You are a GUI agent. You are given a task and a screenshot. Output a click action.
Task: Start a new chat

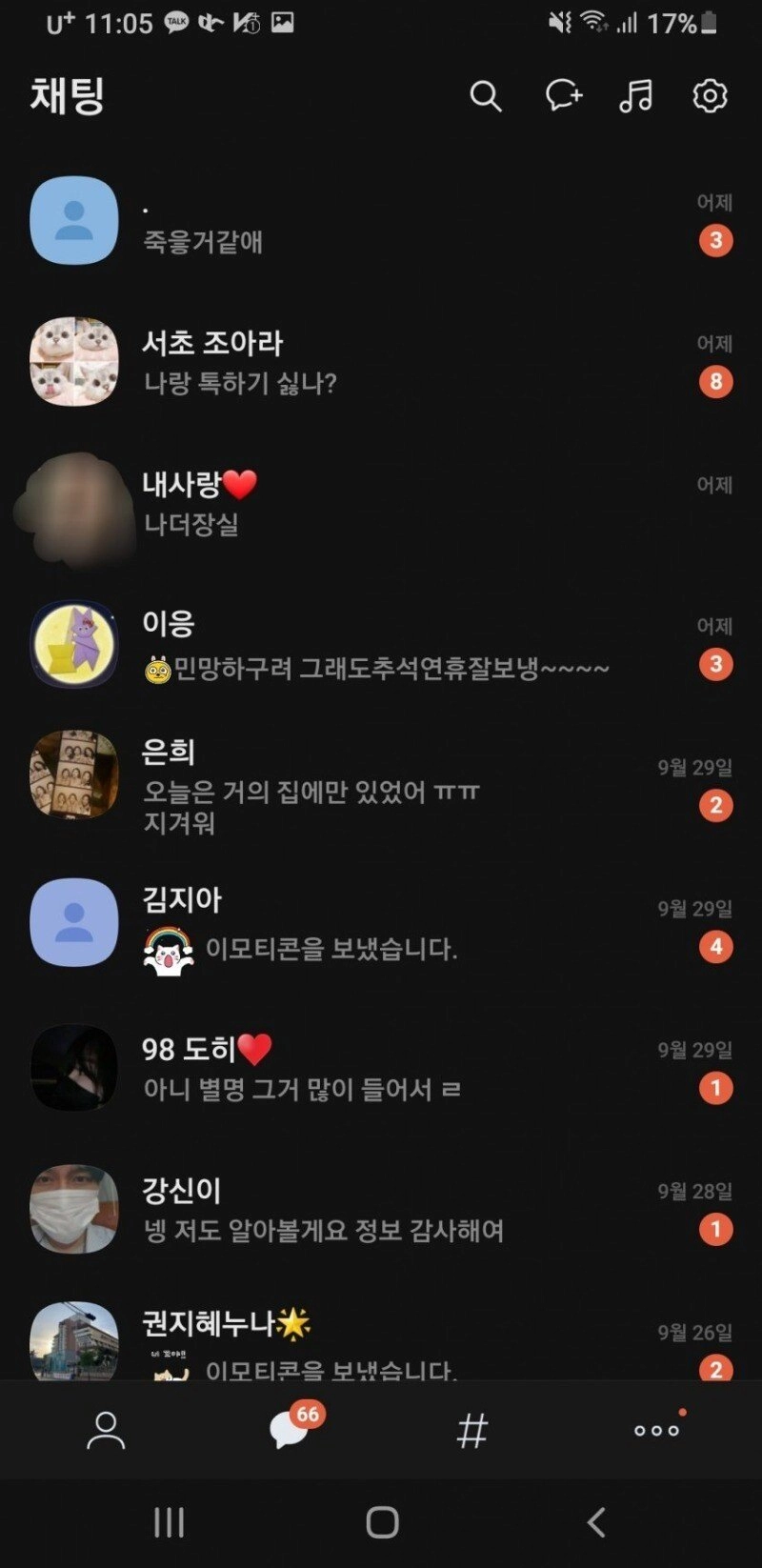(x=563, y=95)
